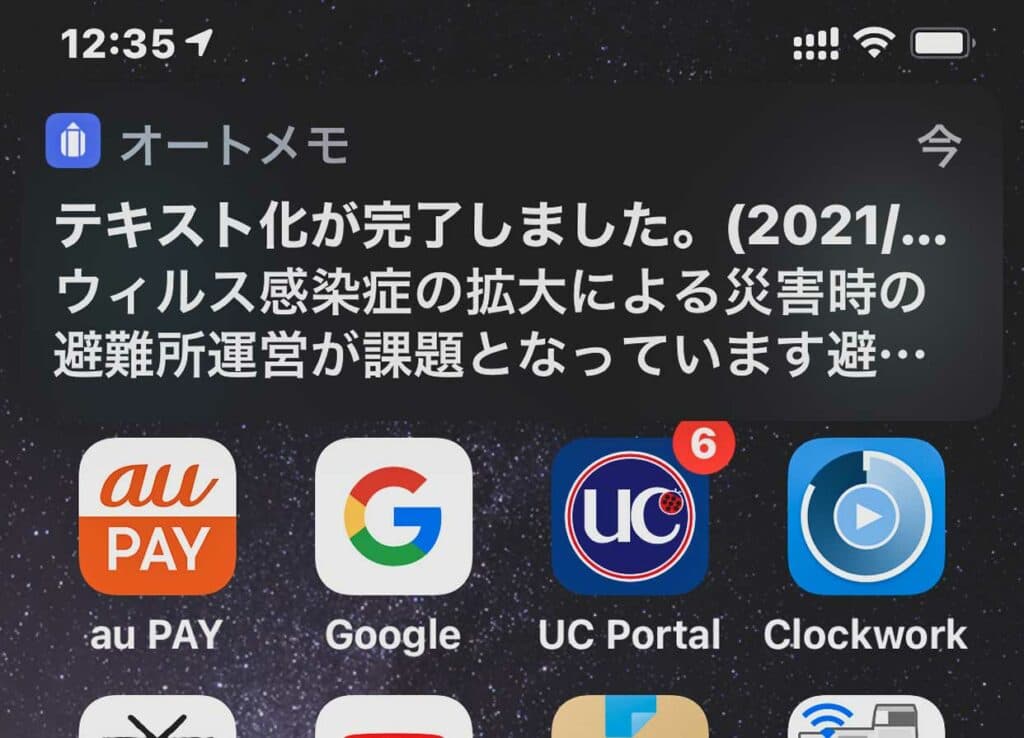This screenshot has height=738, width=1024.
Task: Open the UC Portal app
Action: tap(629, 516)
